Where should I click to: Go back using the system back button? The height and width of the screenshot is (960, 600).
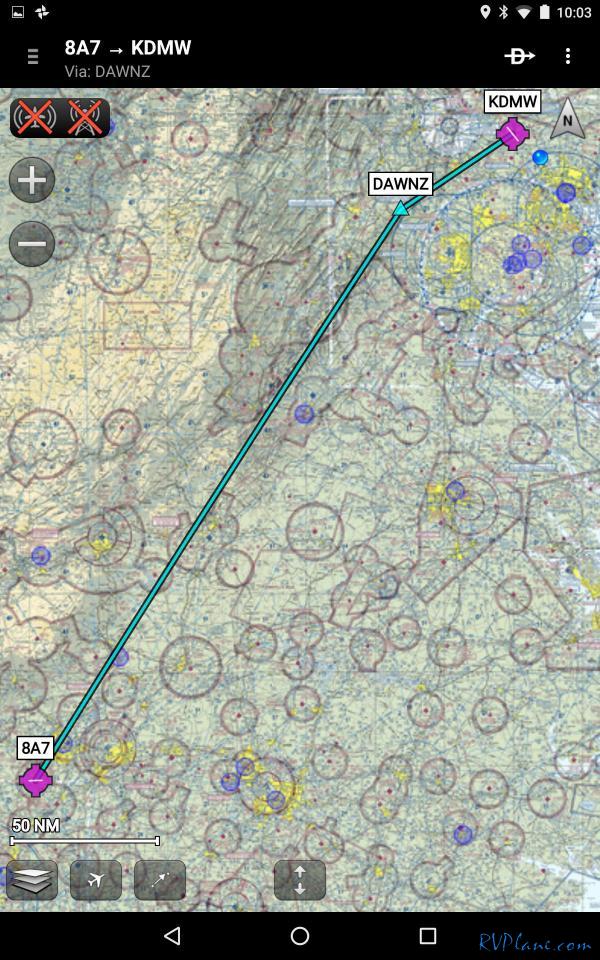click(173, 936)
